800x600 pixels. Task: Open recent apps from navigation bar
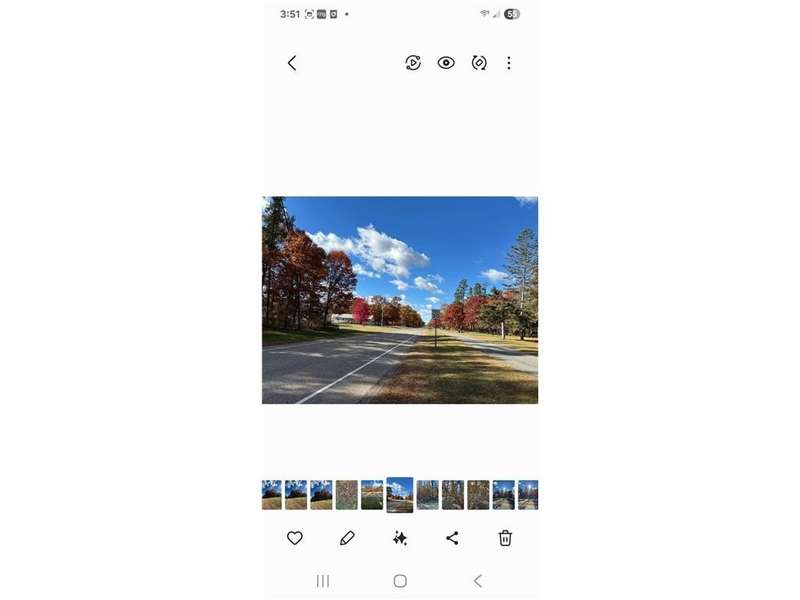pos(323,581)
